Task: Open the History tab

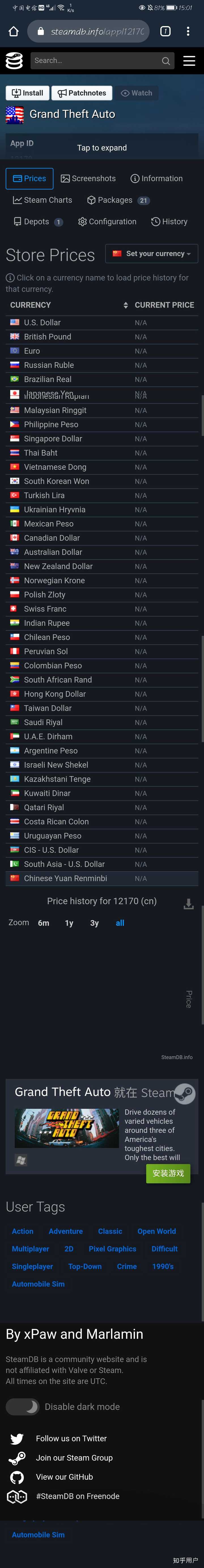Action: coord(169,222)
